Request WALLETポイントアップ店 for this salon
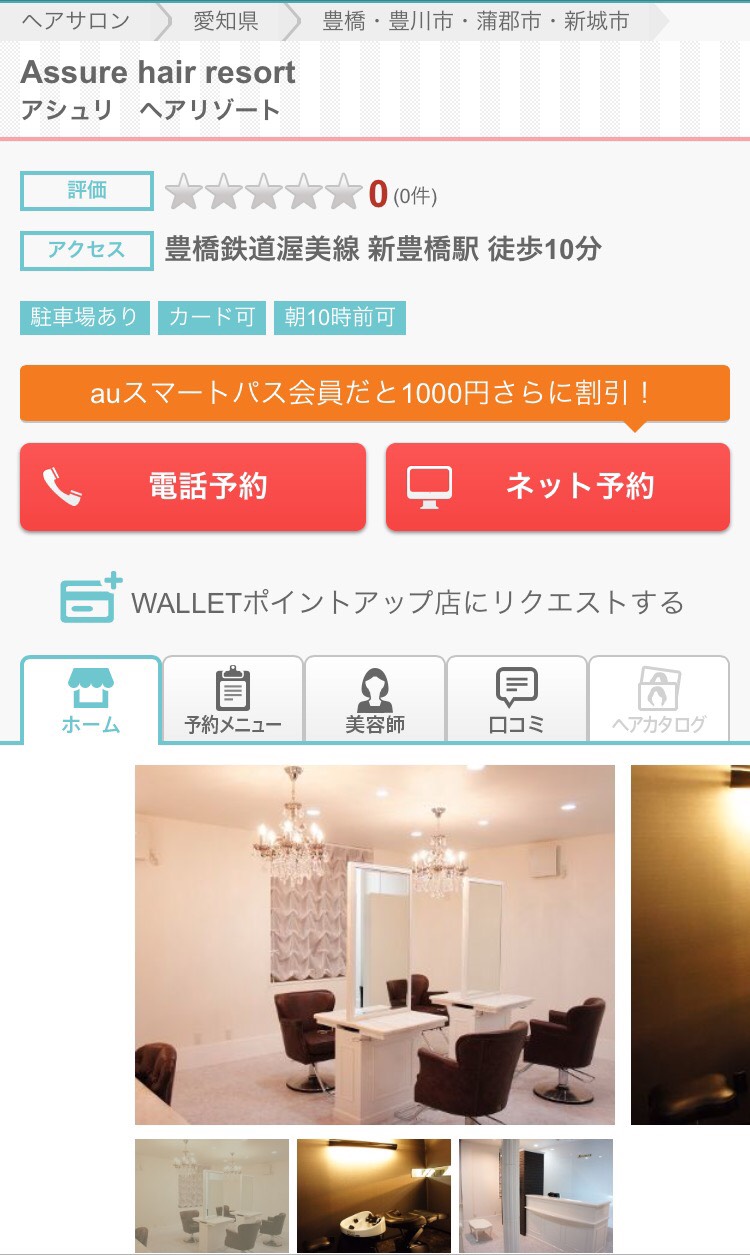 point(374,601)
